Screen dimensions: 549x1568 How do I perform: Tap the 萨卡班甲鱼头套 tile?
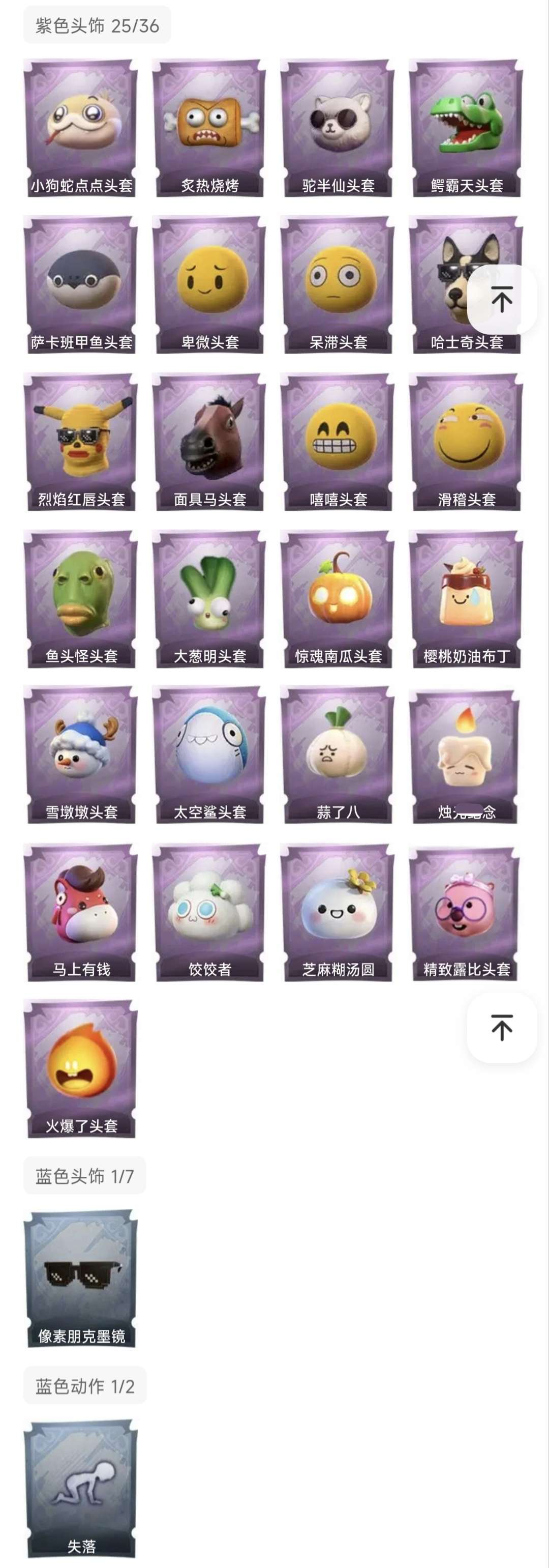(81, 284)
